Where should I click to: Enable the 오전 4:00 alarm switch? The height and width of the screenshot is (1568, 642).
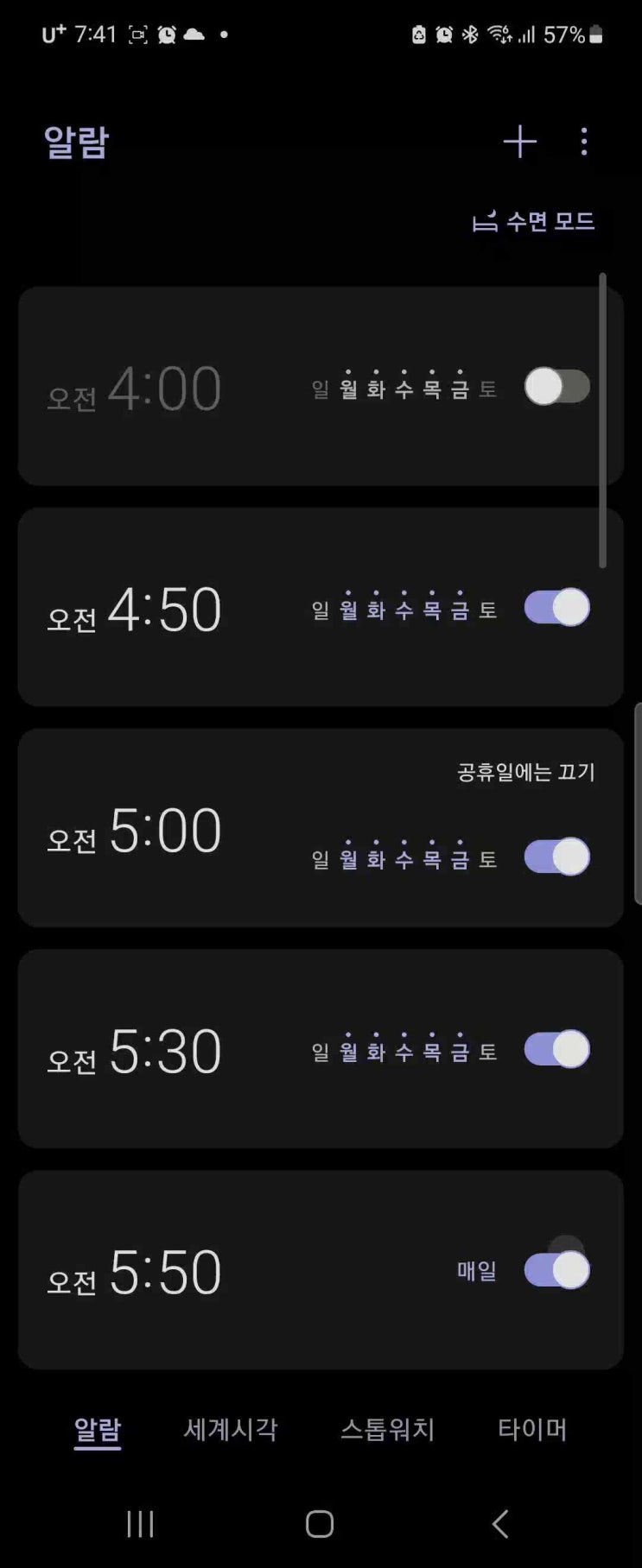557,387
